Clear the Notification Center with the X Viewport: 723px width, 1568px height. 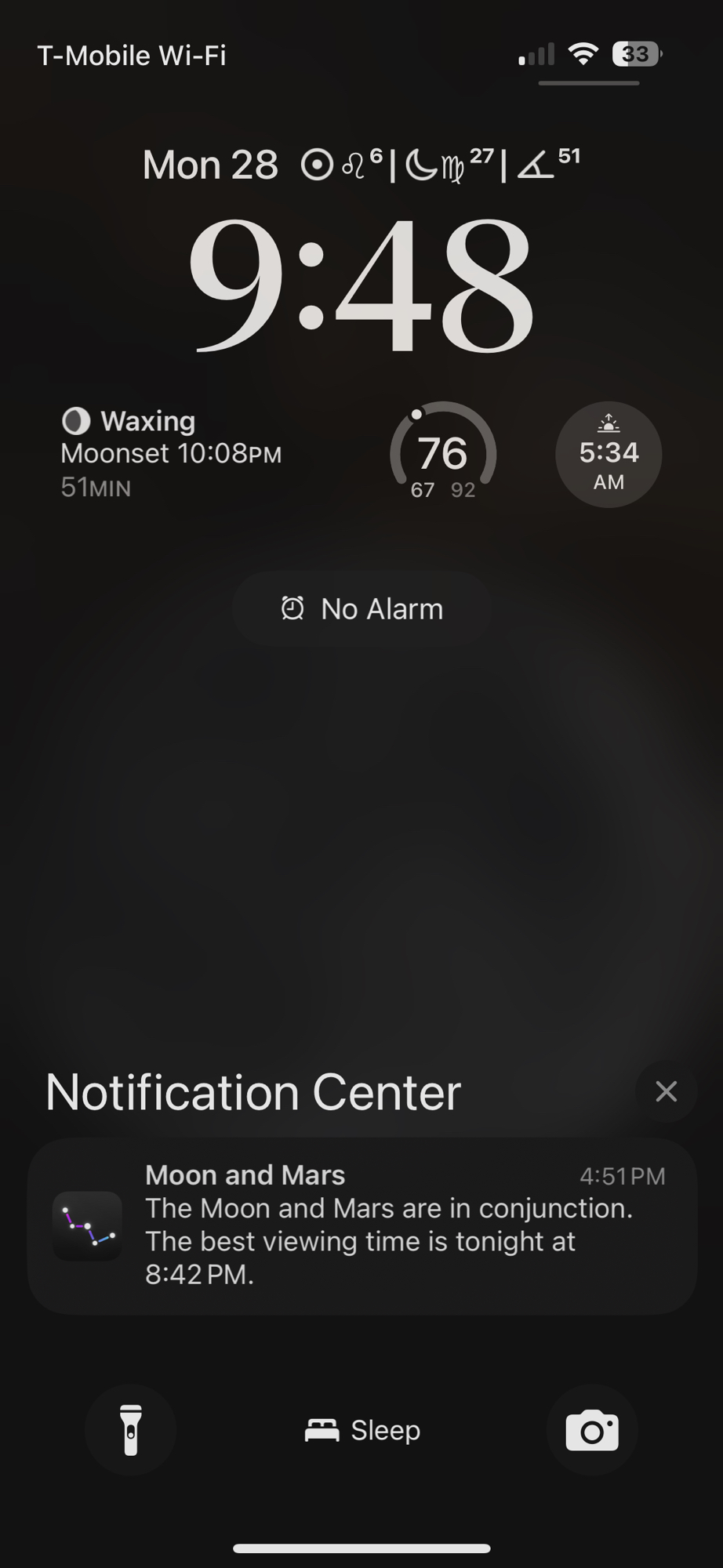pyautogui.click(x=666, y=1091)
